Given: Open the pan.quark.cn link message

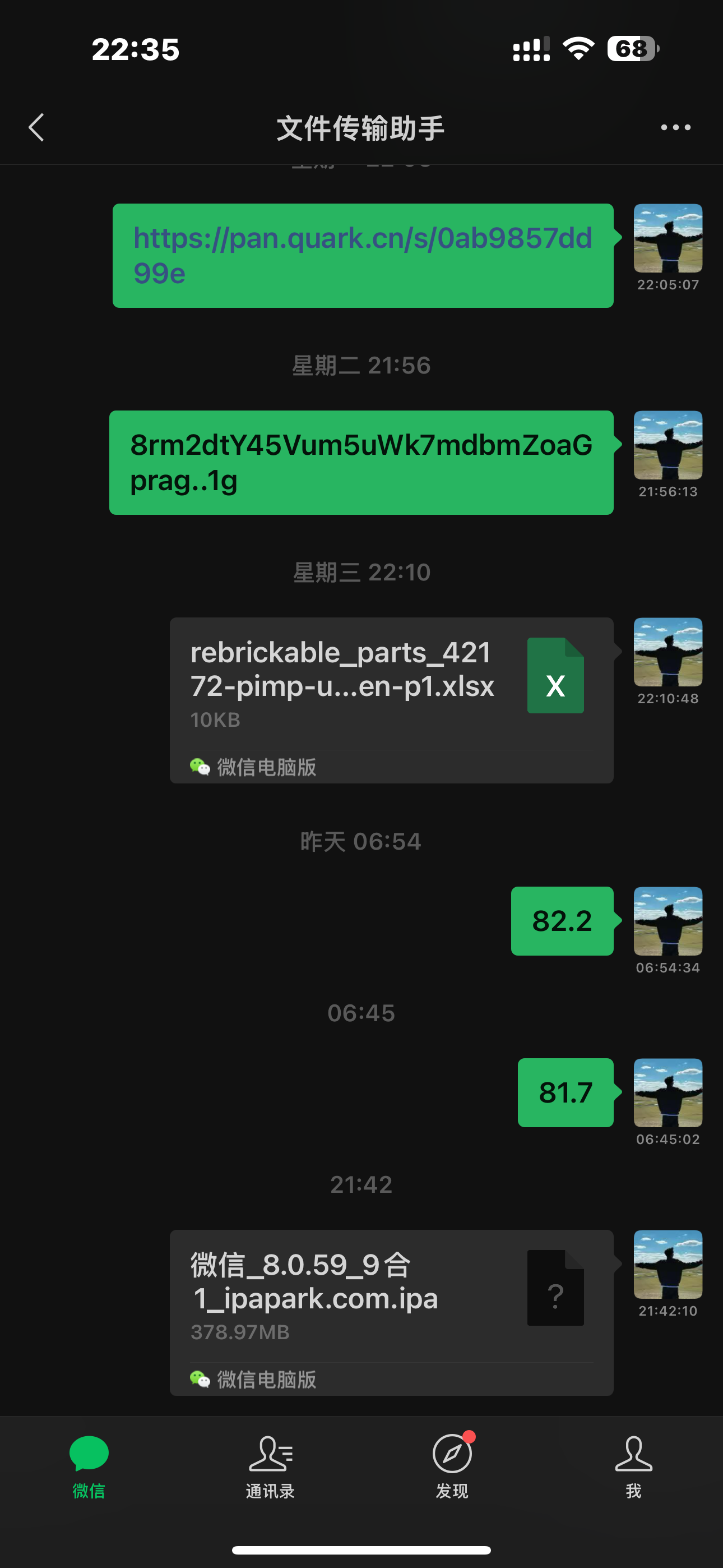Looking at the screenshot, I should pos(363,255).
